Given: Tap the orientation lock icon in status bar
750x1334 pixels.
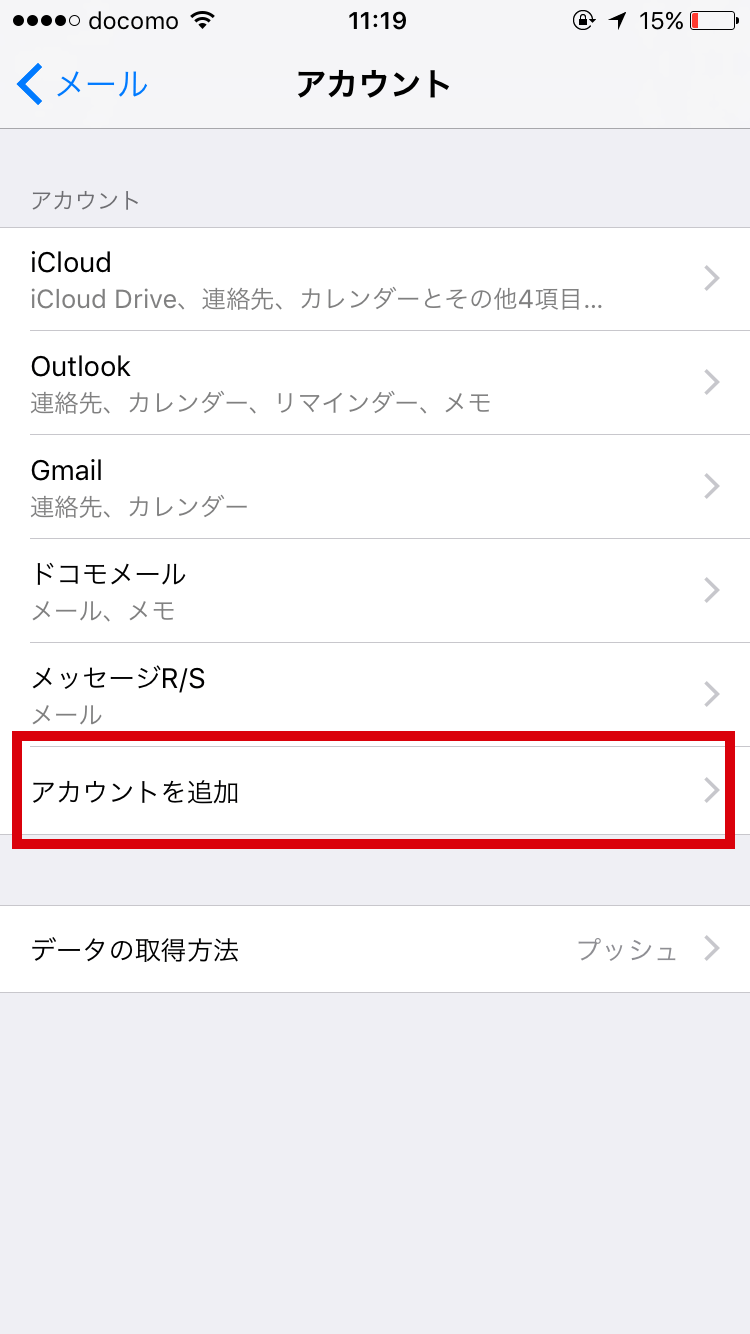Looking at the screenshot, I should (x=583, y=20).
